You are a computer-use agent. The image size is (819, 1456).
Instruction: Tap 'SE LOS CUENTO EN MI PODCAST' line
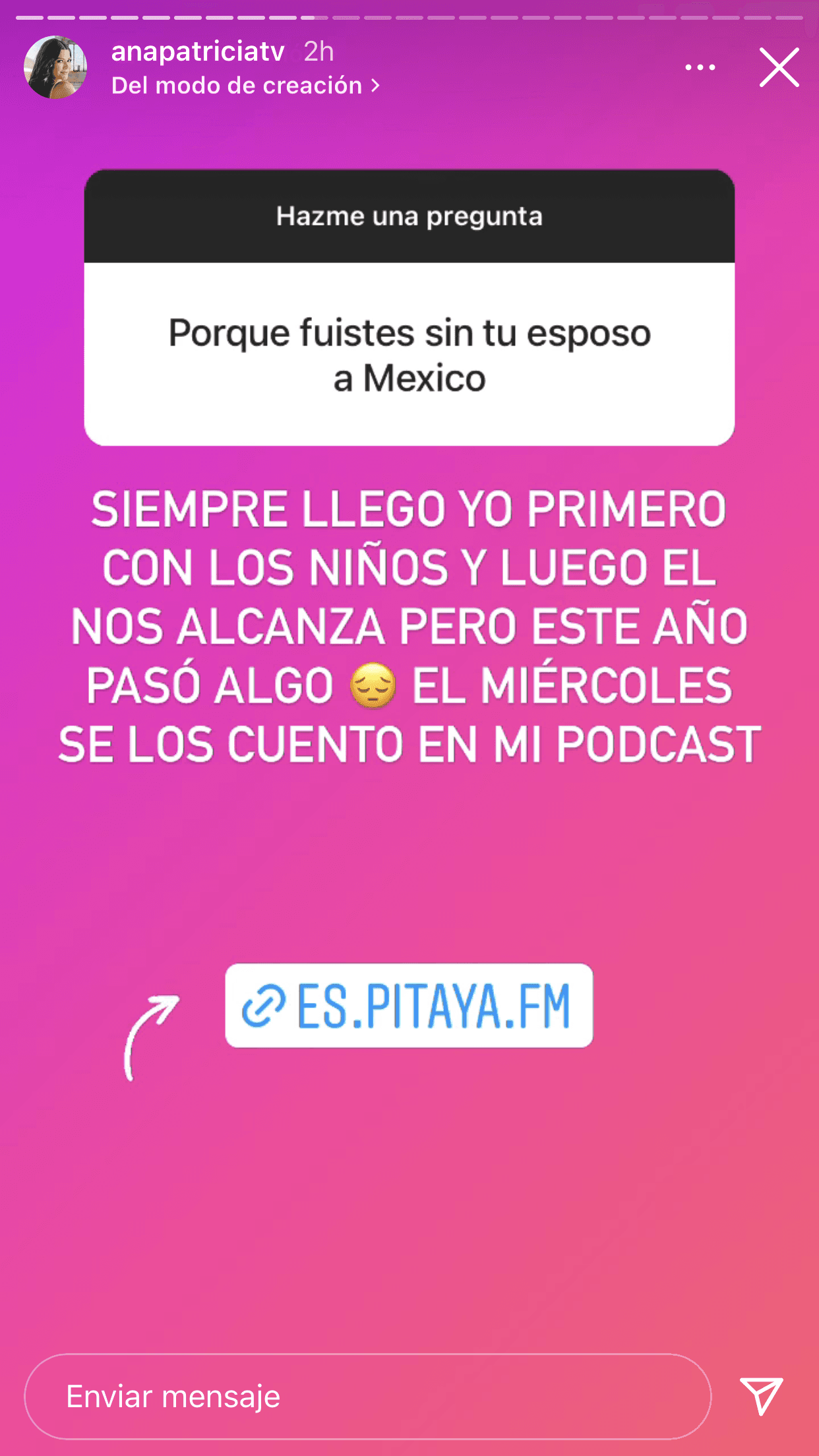point(409,744)
